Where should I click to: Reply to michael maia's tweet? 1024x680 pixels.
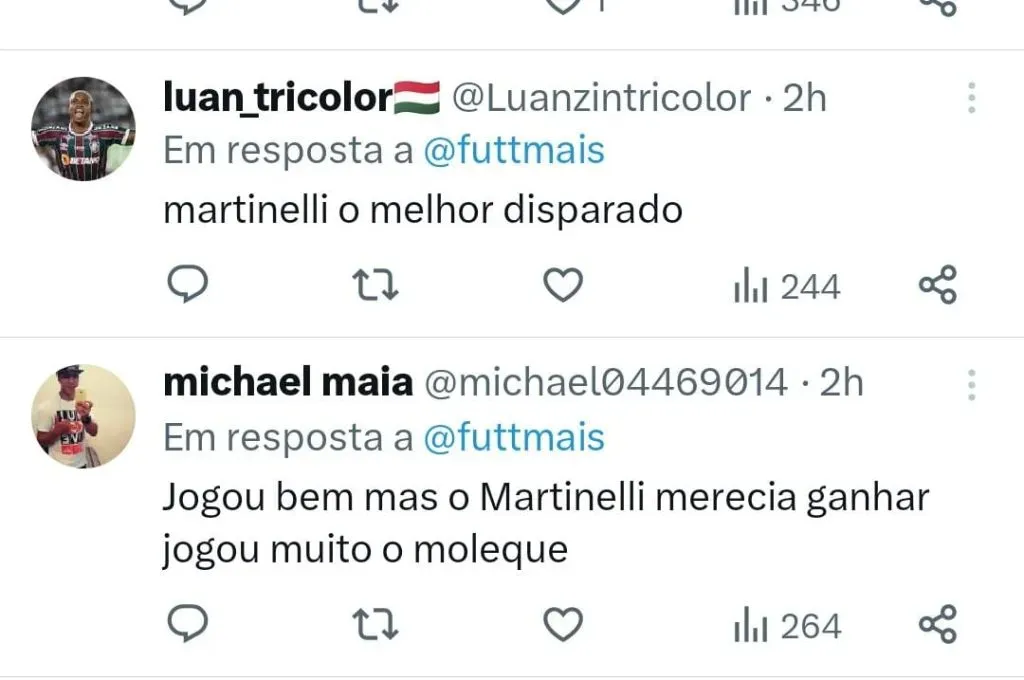(x=186, y=625)
